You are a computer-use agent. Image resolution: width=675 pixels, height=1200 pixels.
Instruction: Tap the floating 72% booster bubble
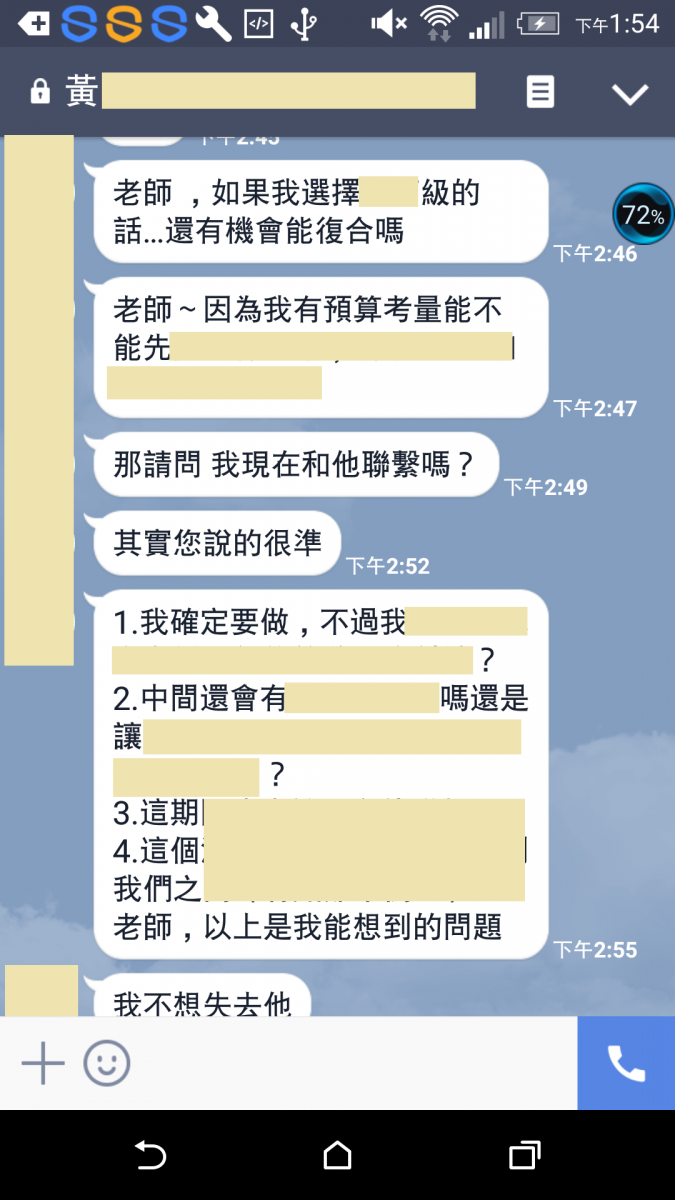pyautogui.click(x=641, y=214)
